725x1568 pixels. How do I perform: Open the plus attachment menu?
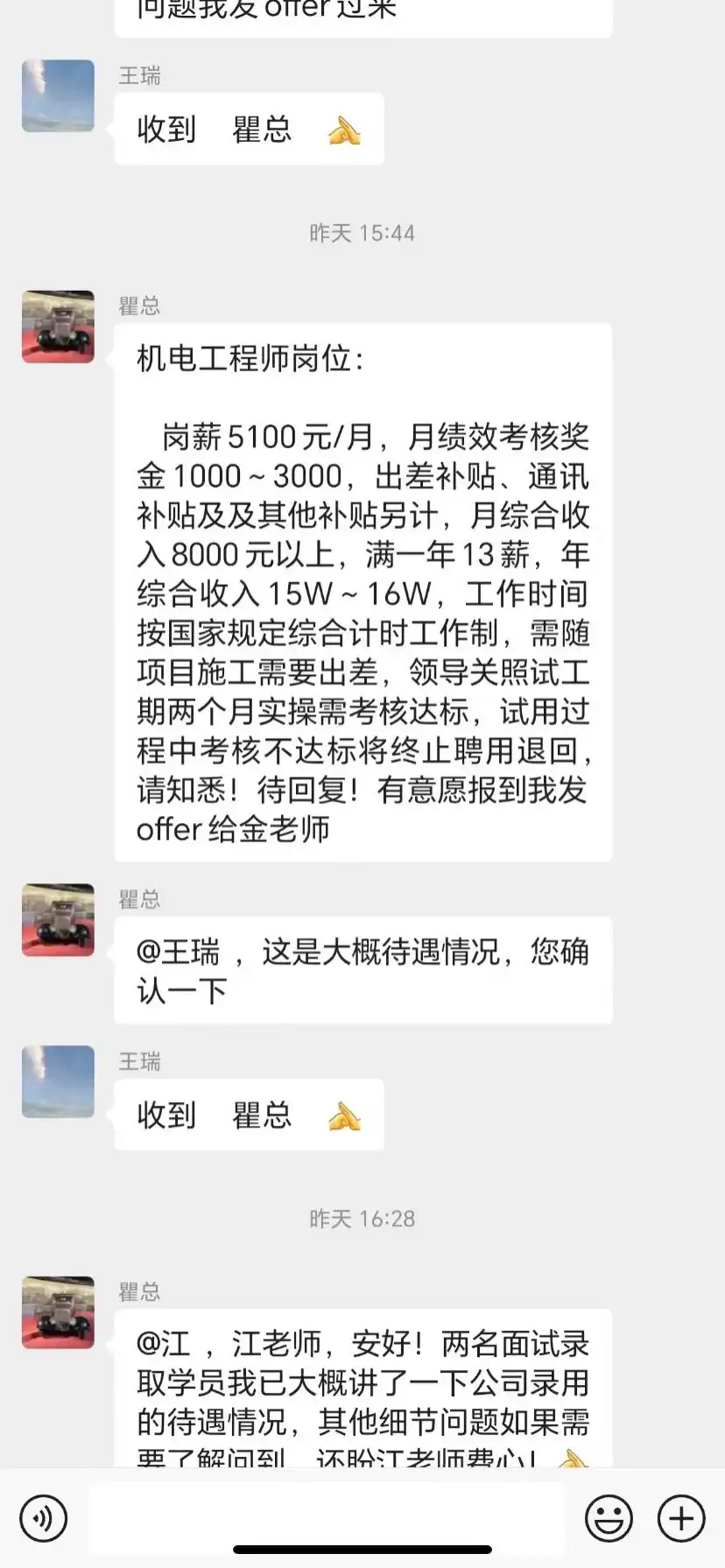tap(681, 1518)
